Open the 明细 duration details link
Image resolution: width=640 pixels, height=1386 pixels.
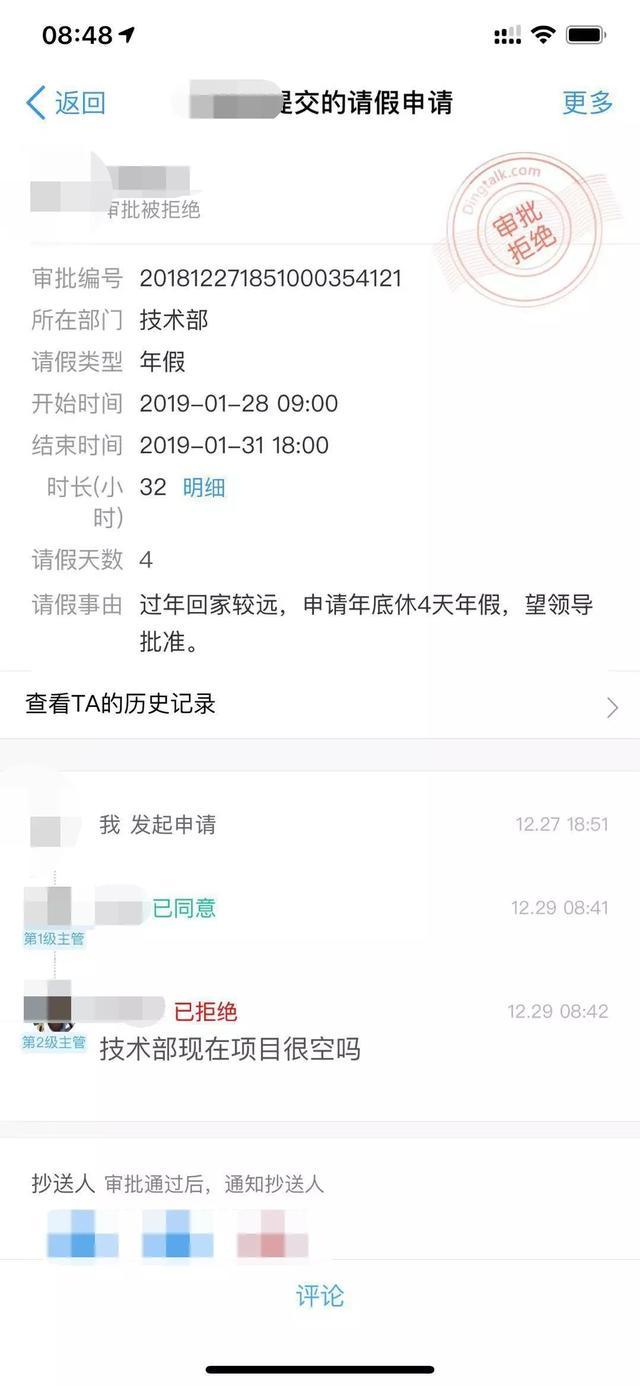point(204,488)
